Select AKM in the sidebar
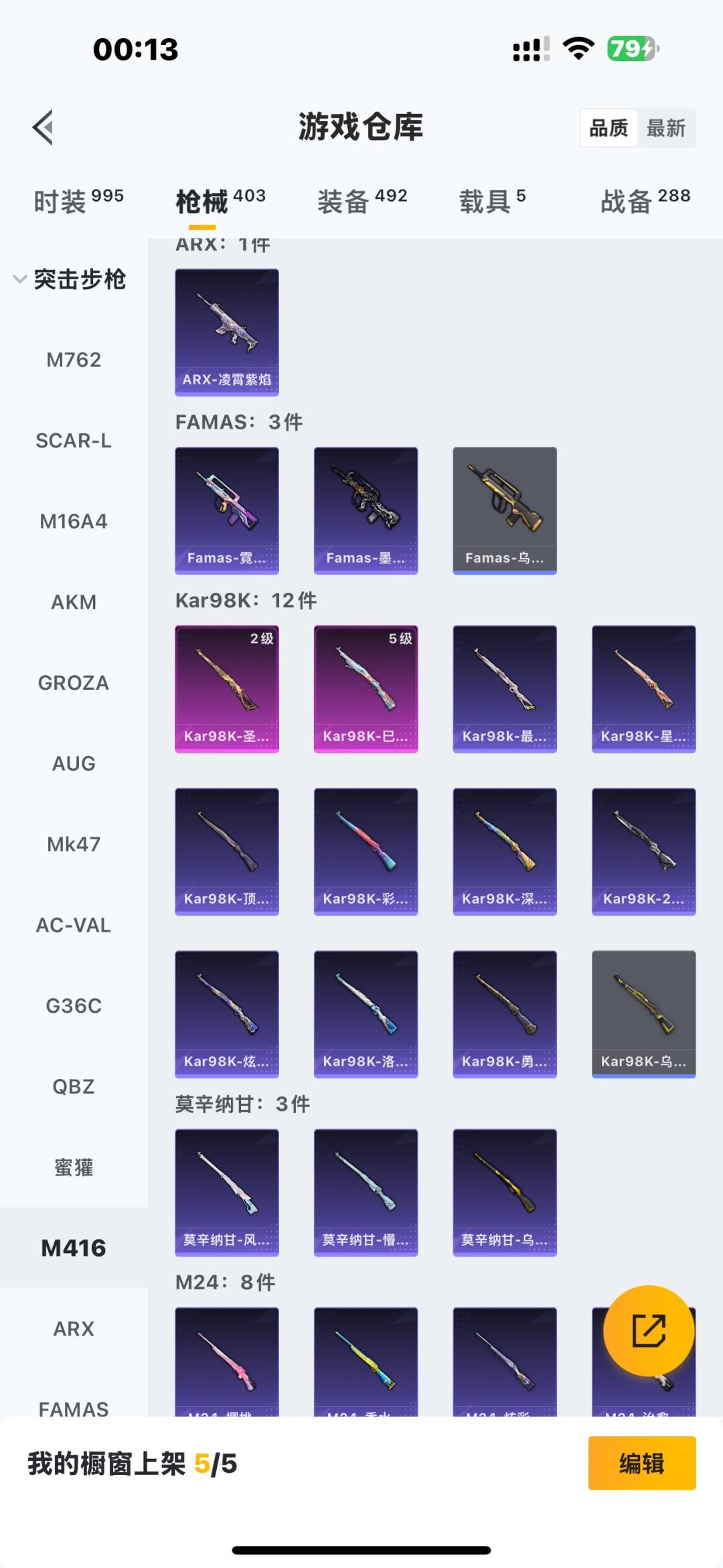 (x=74, y=602)
